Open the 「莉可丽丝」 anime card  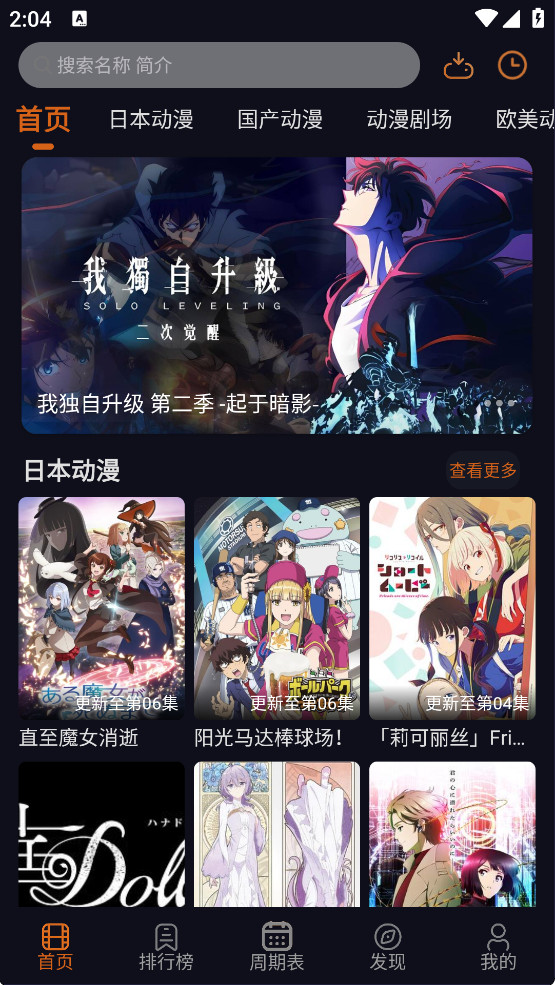(x=452, y=623)
